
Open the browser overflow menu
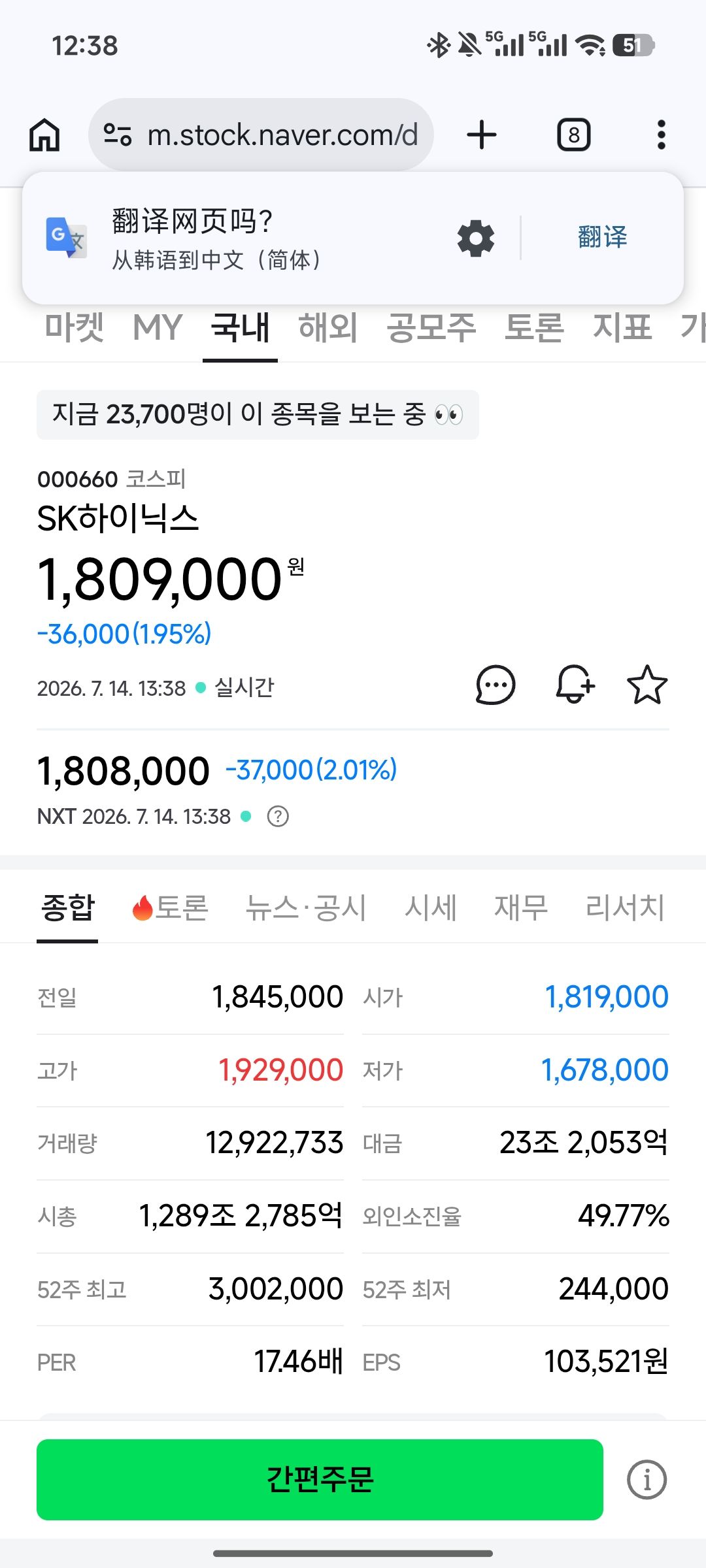662,135
